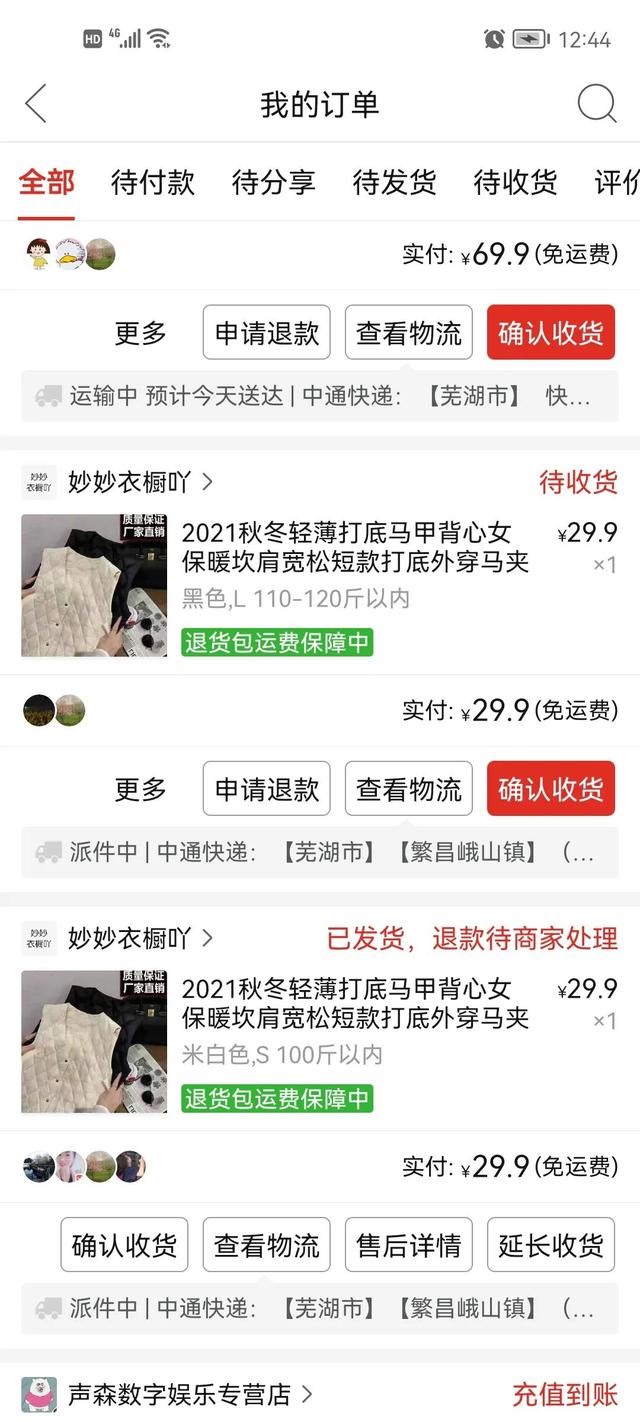The image size is (640, 1422).
Task: Open 售后详情 for the refund order
Action: click(x=409, y=1245)
